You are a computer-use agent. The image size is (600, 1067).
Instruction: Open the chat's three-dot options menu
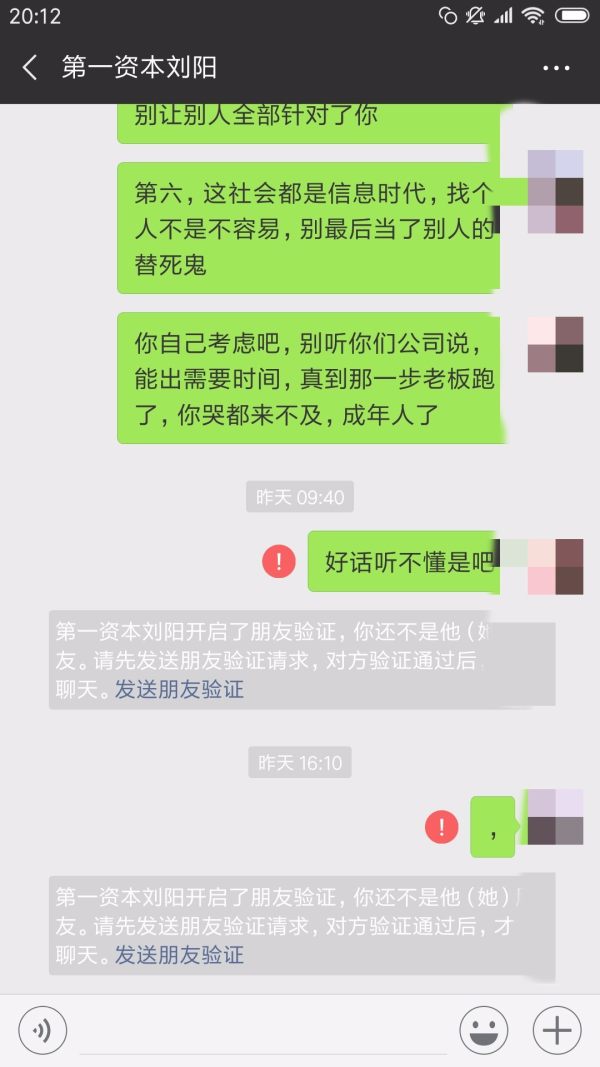pyautogui.click(x=555, y=68)
